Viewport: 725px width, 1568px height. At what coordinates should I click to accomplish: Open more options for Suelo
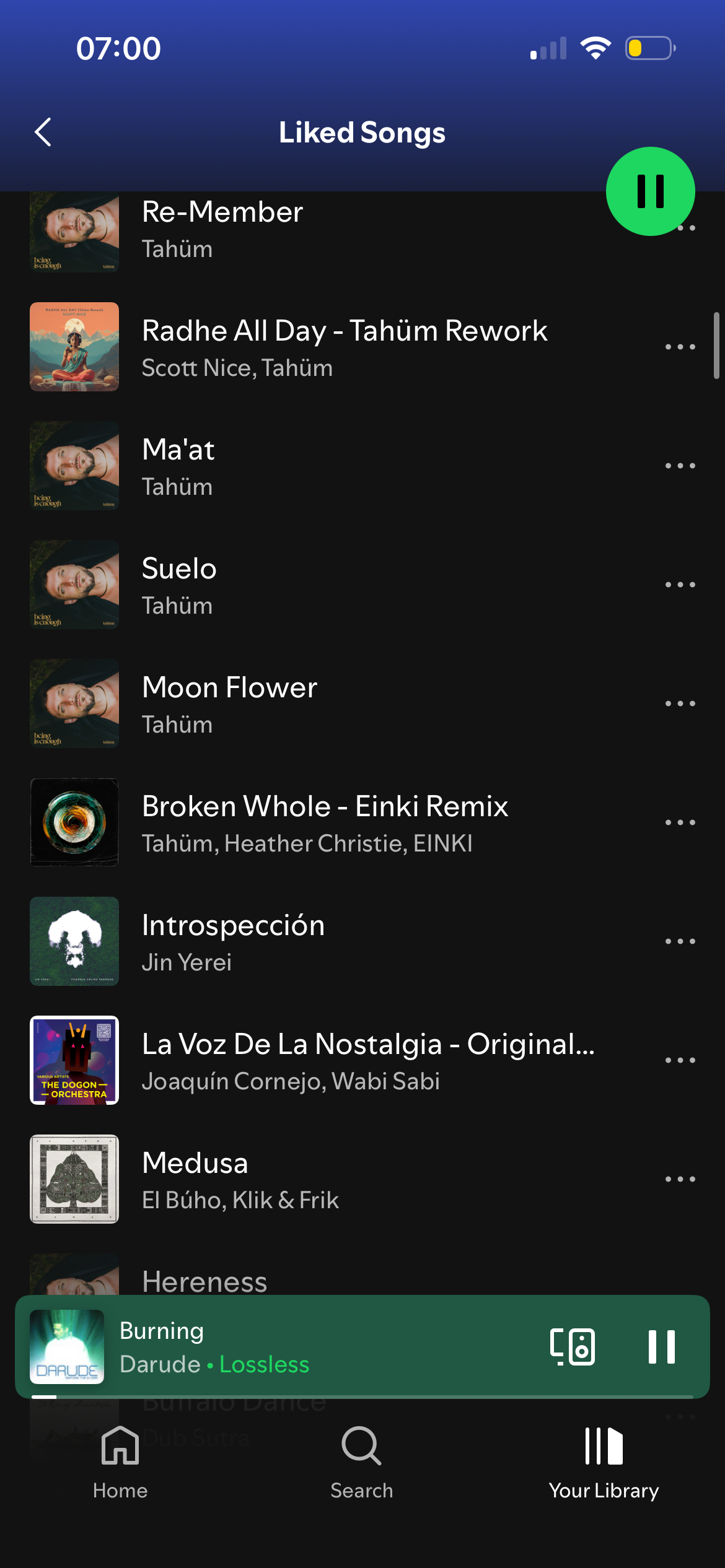point(680,585)
